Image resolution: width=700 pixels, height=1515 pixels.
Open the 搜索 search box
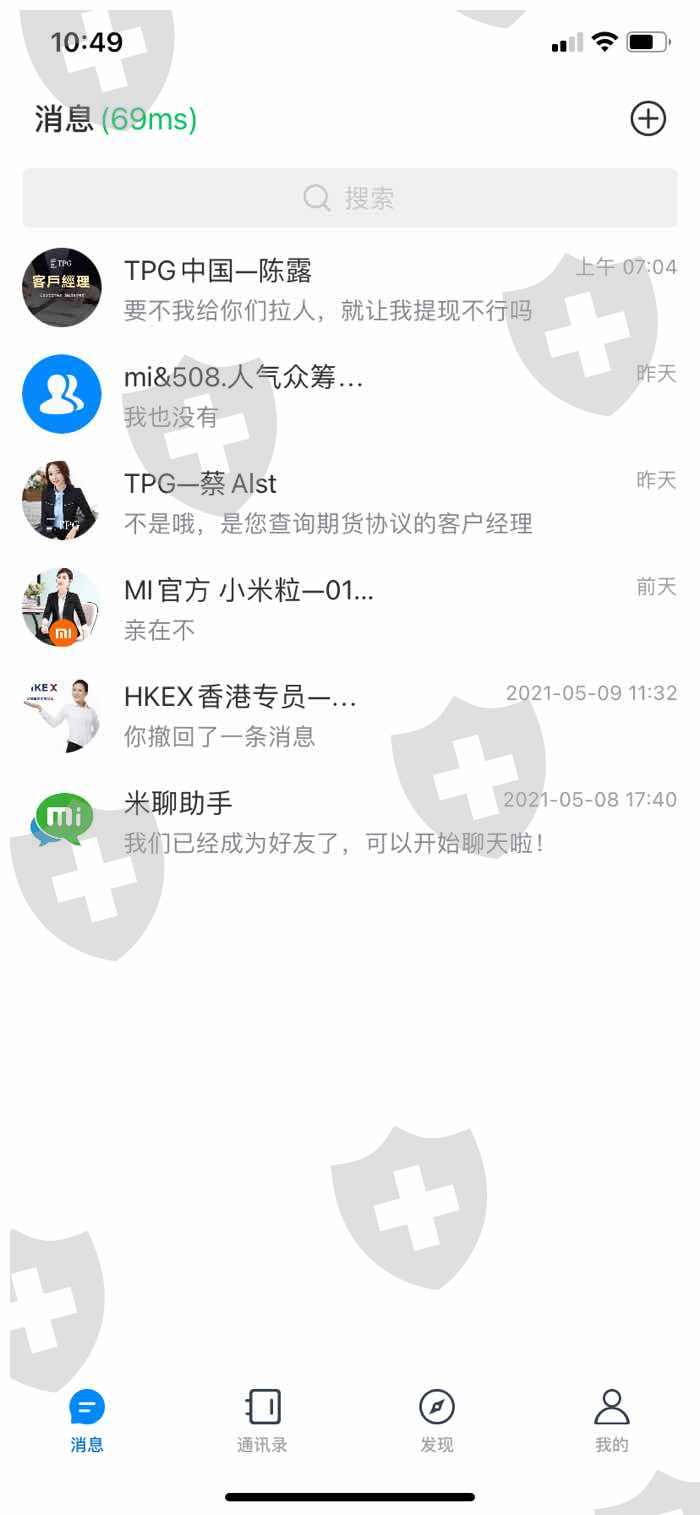350,198
